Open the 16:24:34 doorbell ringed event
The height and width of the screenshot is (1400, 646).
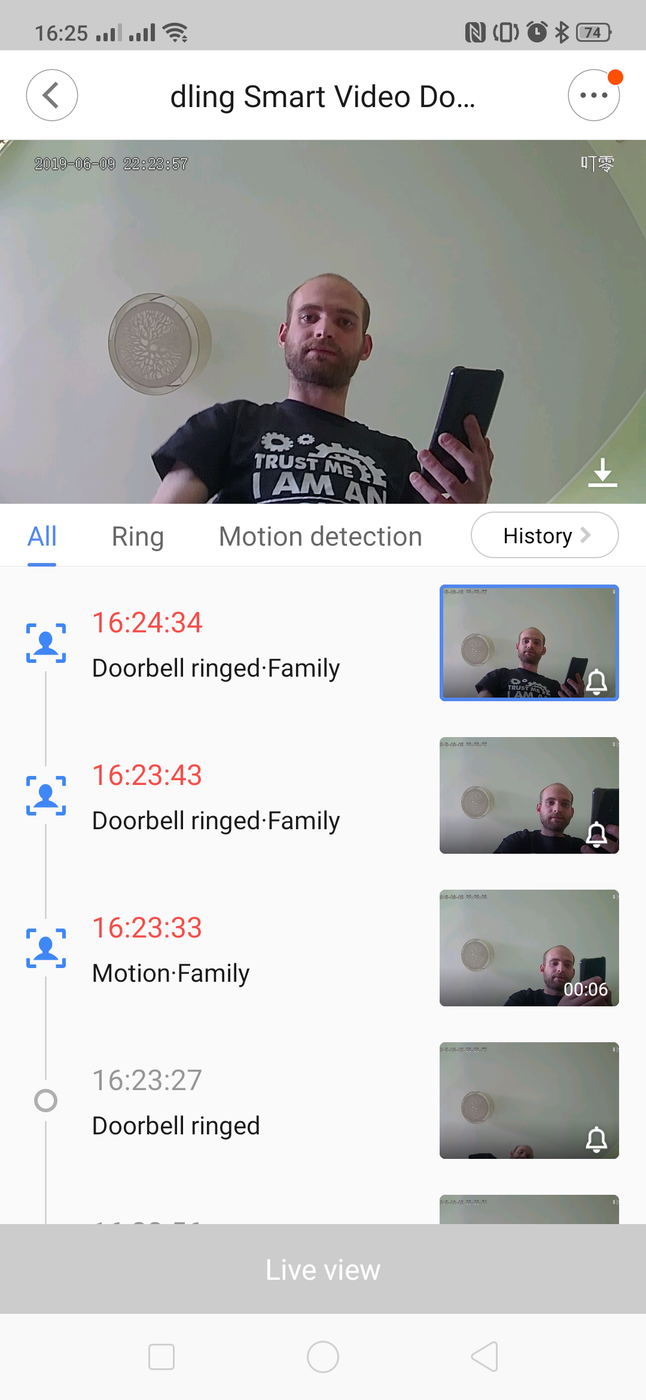tap(216, 645)
